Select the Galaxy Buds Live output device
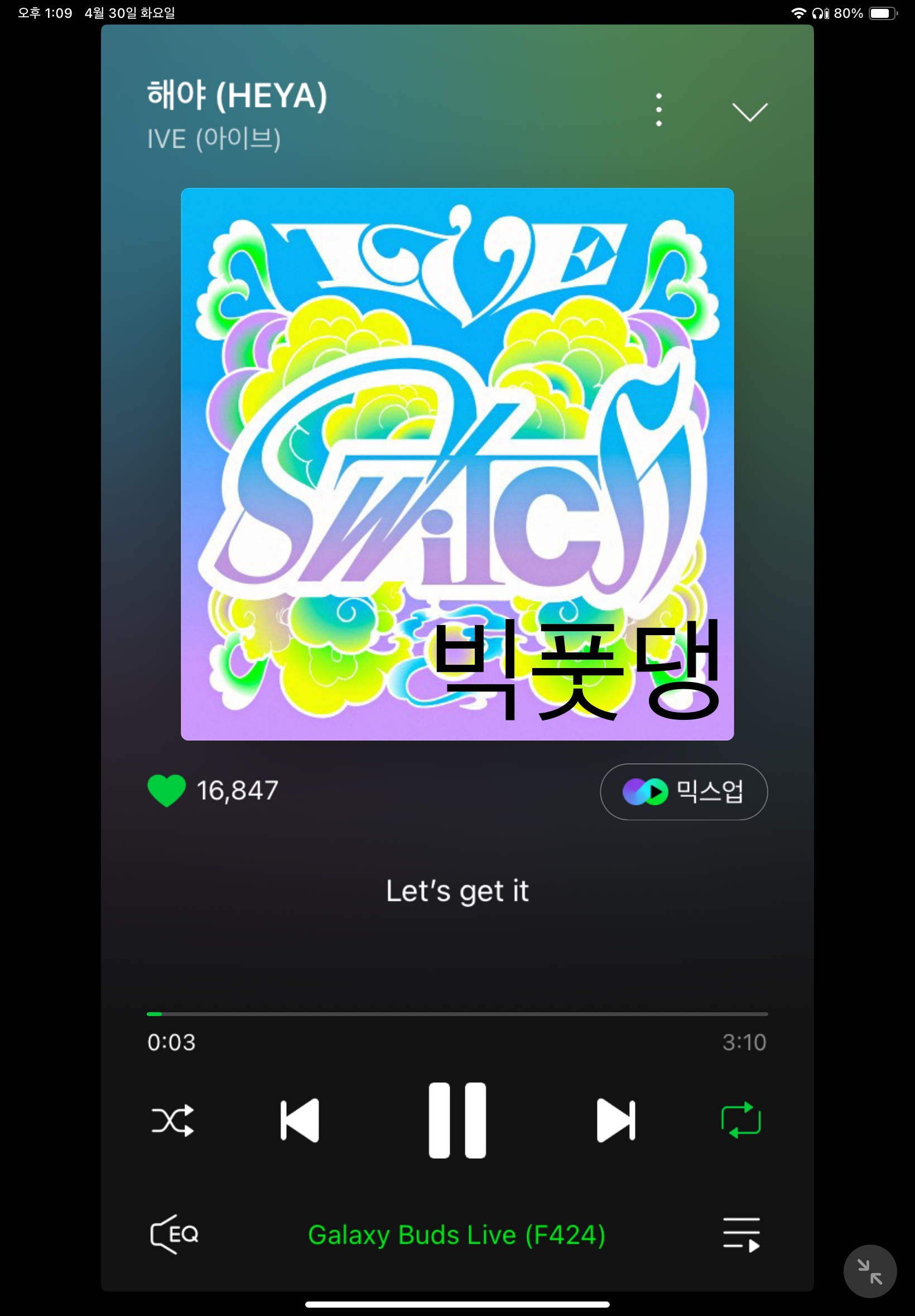This screenshot has height=1316, width=915. (x=457, y=1235)
